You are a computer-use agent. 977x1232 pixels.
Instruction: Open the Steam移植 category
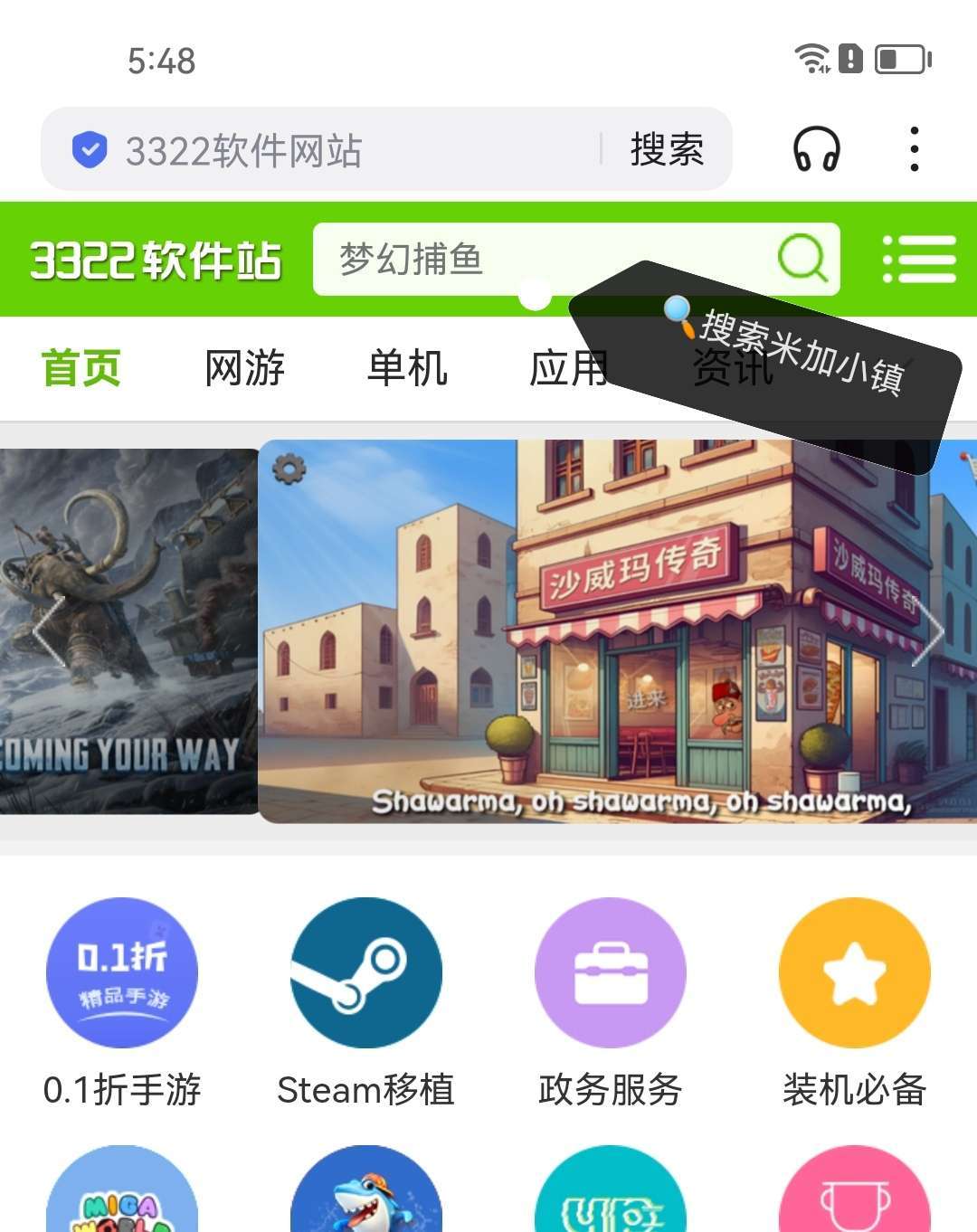(x=366, y=1000)
